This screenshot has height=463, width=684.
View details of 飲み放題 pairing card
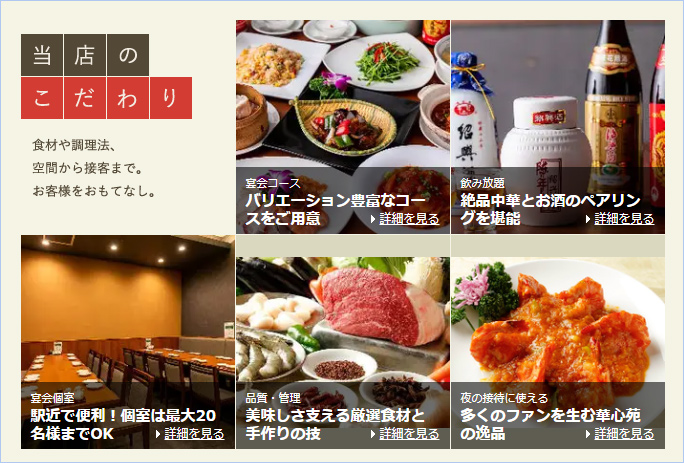coord(623,218)
